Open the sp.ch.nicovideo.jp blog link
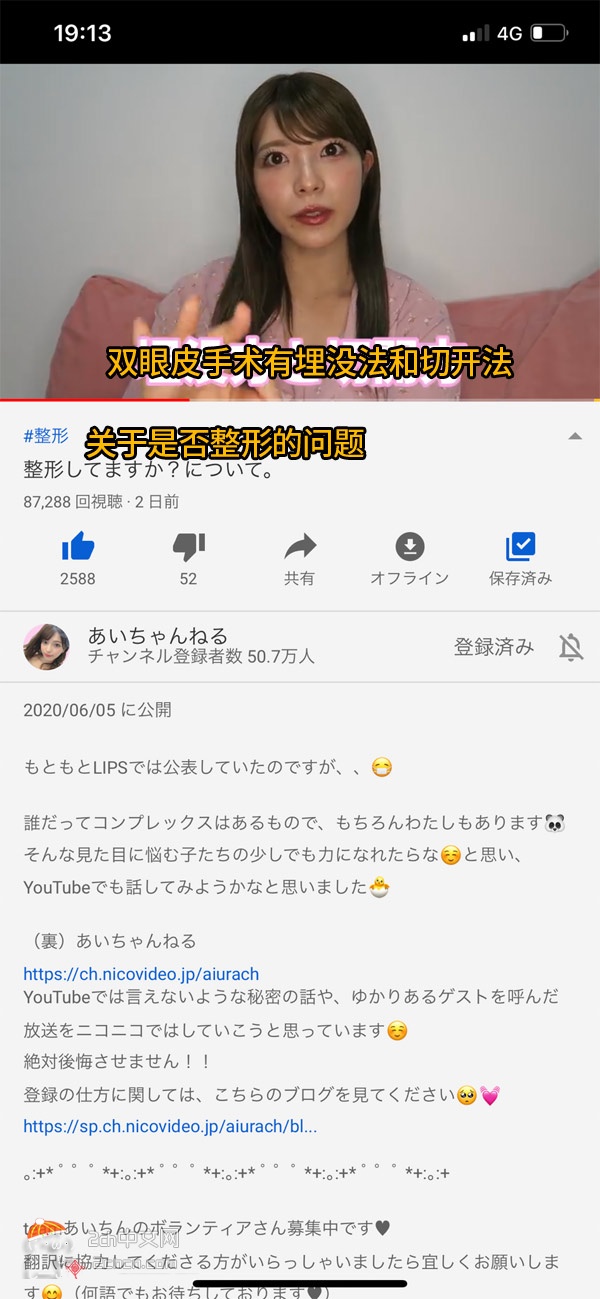This screenshot has height=1299, width=600. point(170,1126)
